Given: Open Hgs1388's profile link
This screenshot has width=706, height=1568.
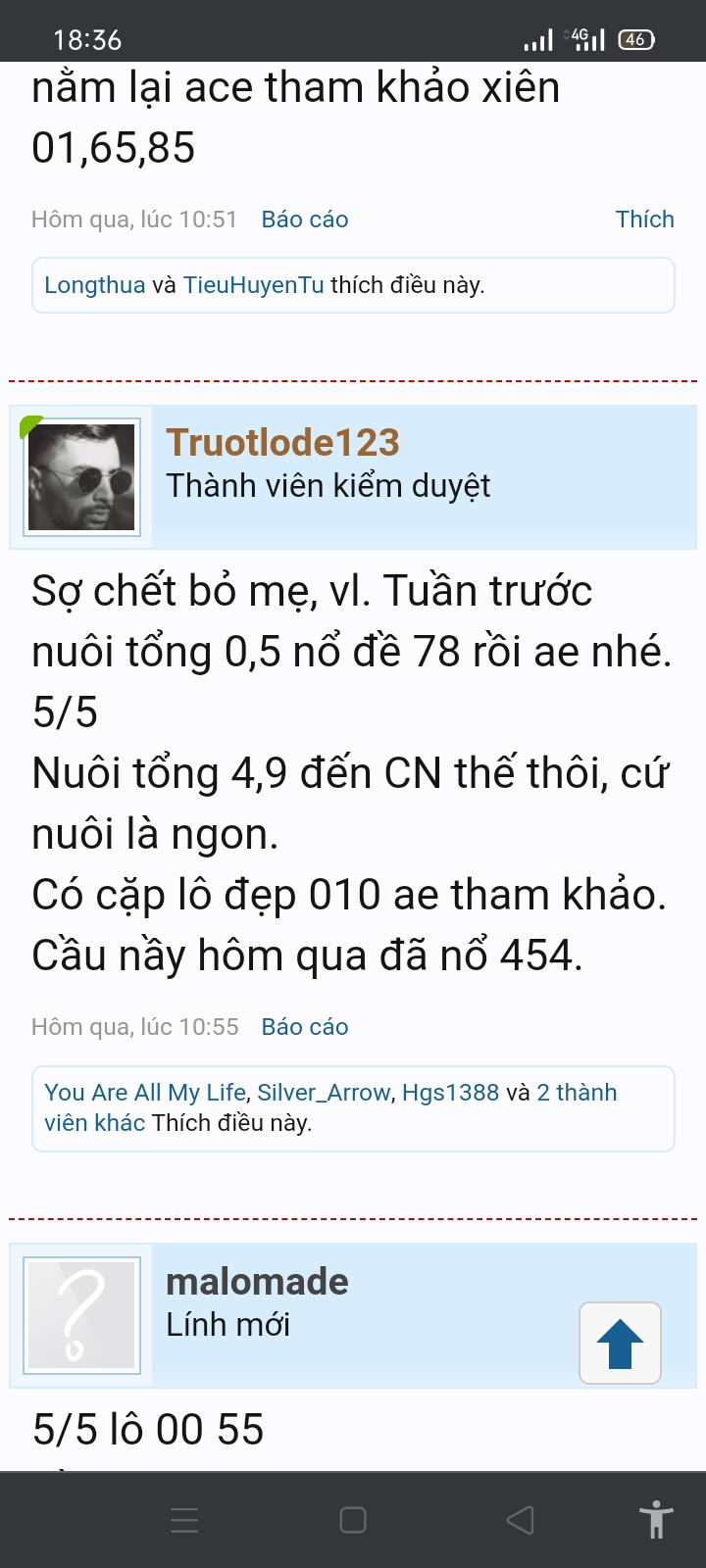Looking at the screenshot, I should 450,1093.
